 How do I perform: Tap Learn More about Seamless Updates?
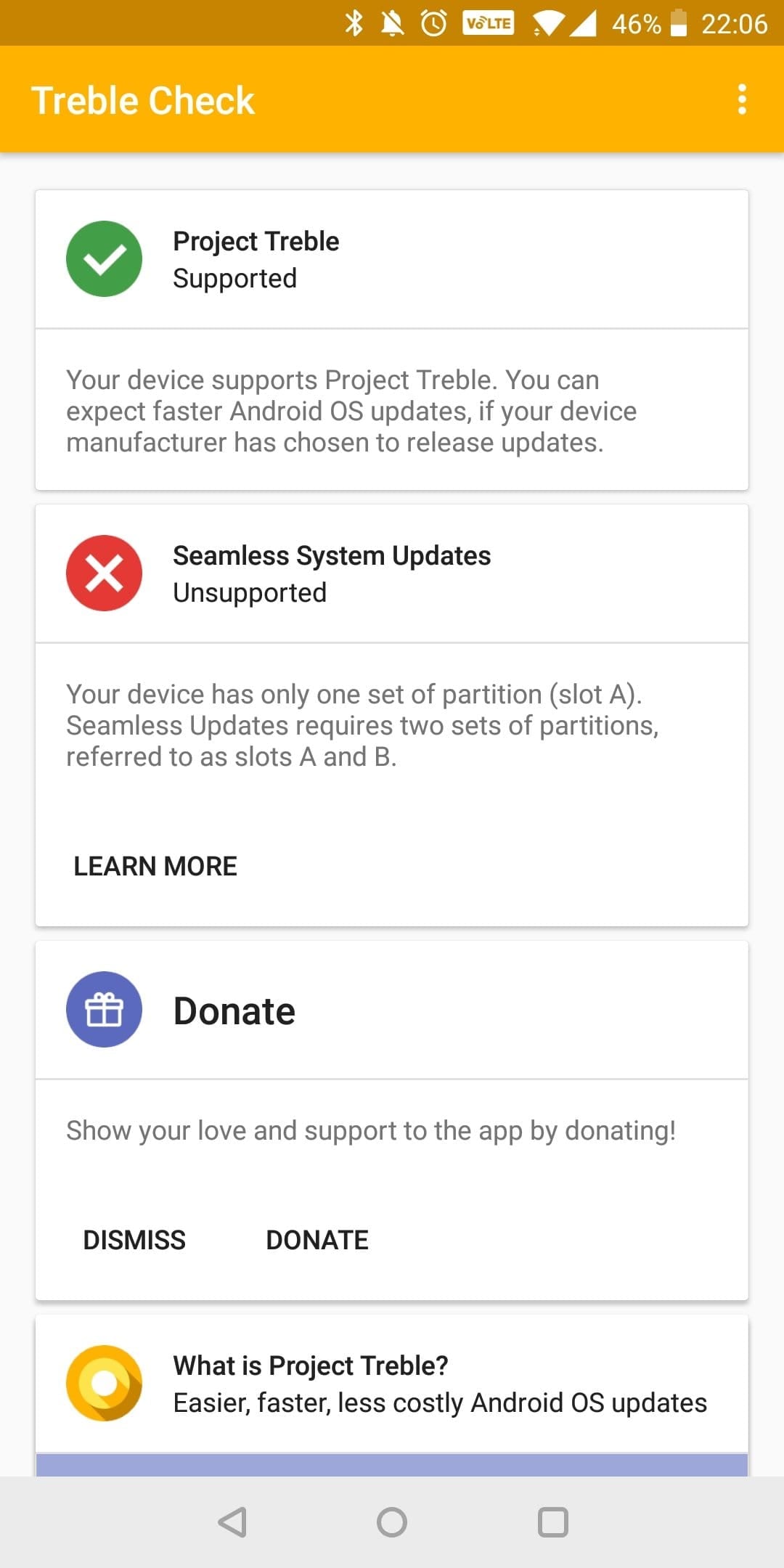click(155, 866)
